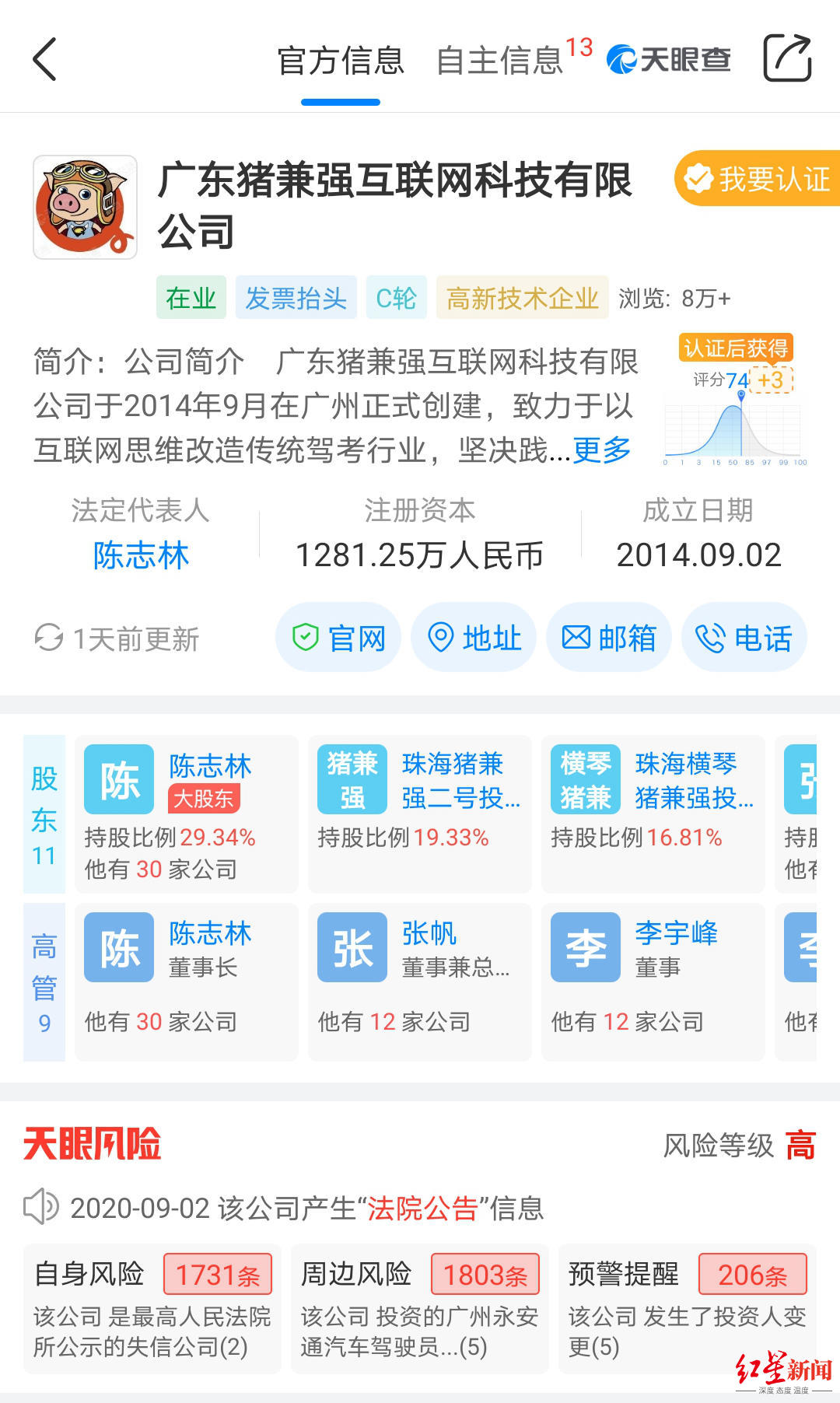This screenshot has height=1403, width=840.
Task: Select the 高新技术企业 label
Action: [x=522, y=296]
